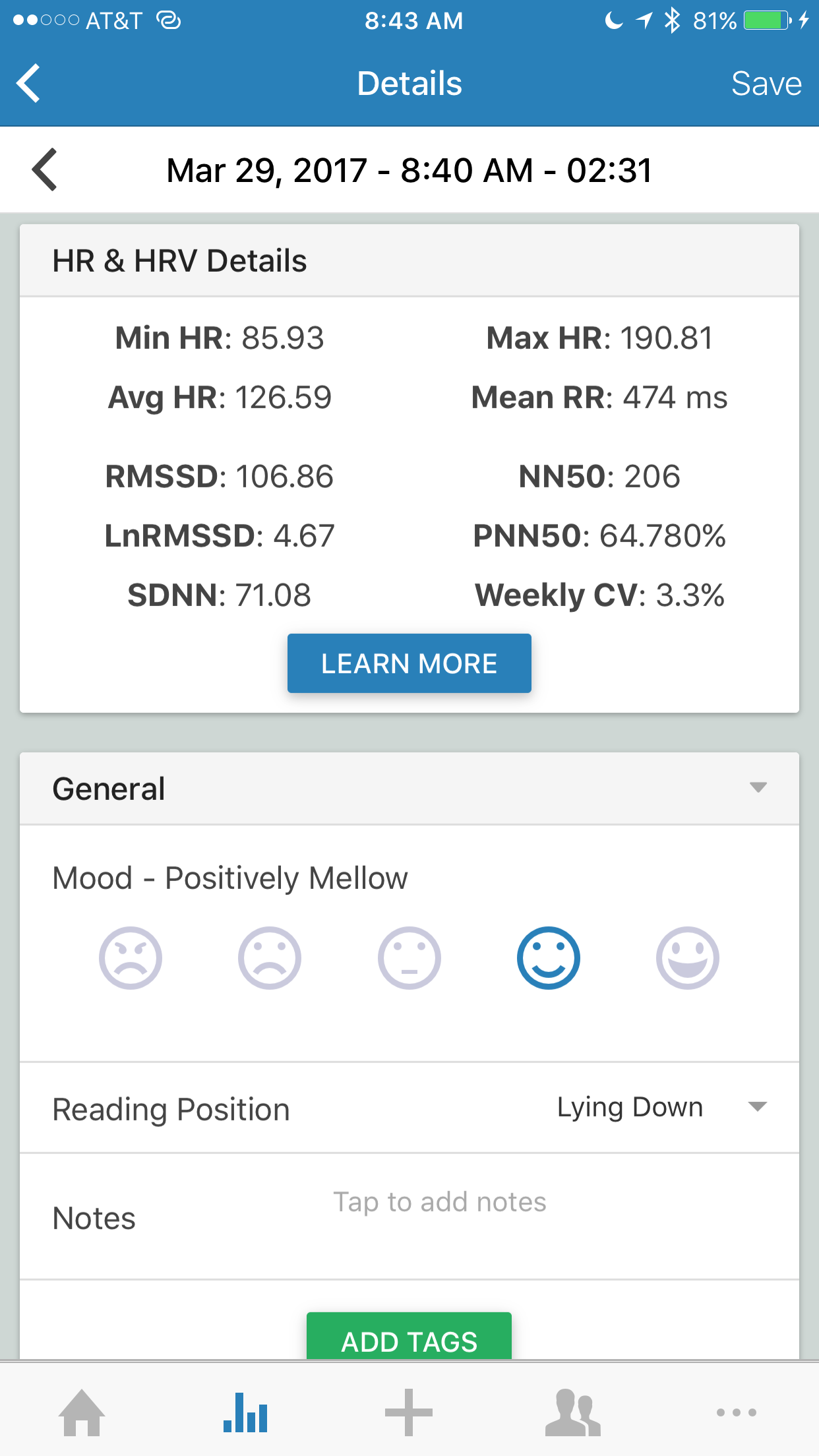Go to the previous reading with date arrow

[45, 170]
